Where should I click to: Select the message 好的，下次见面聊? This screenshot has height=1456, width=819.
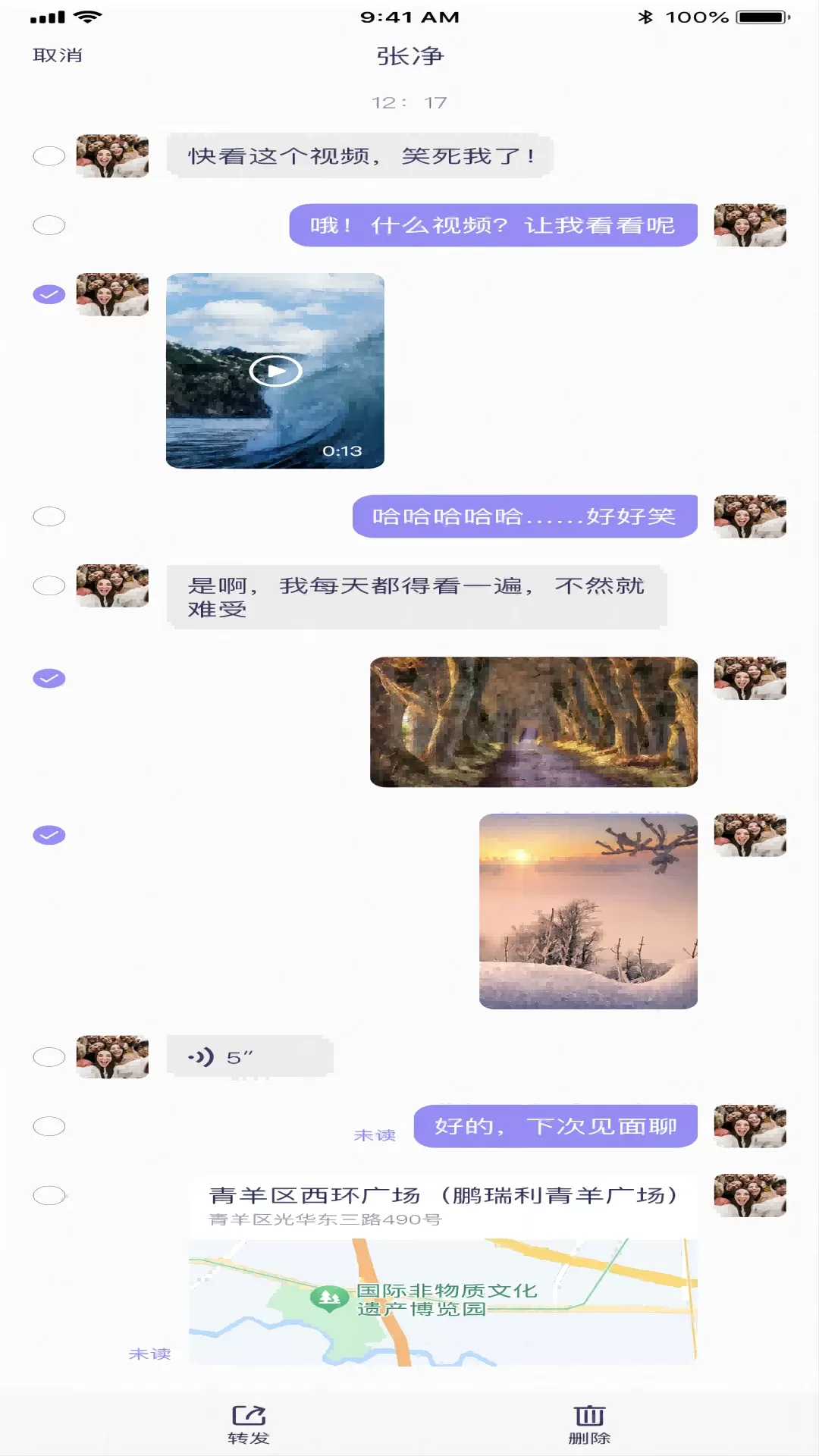coord(49,1126)
